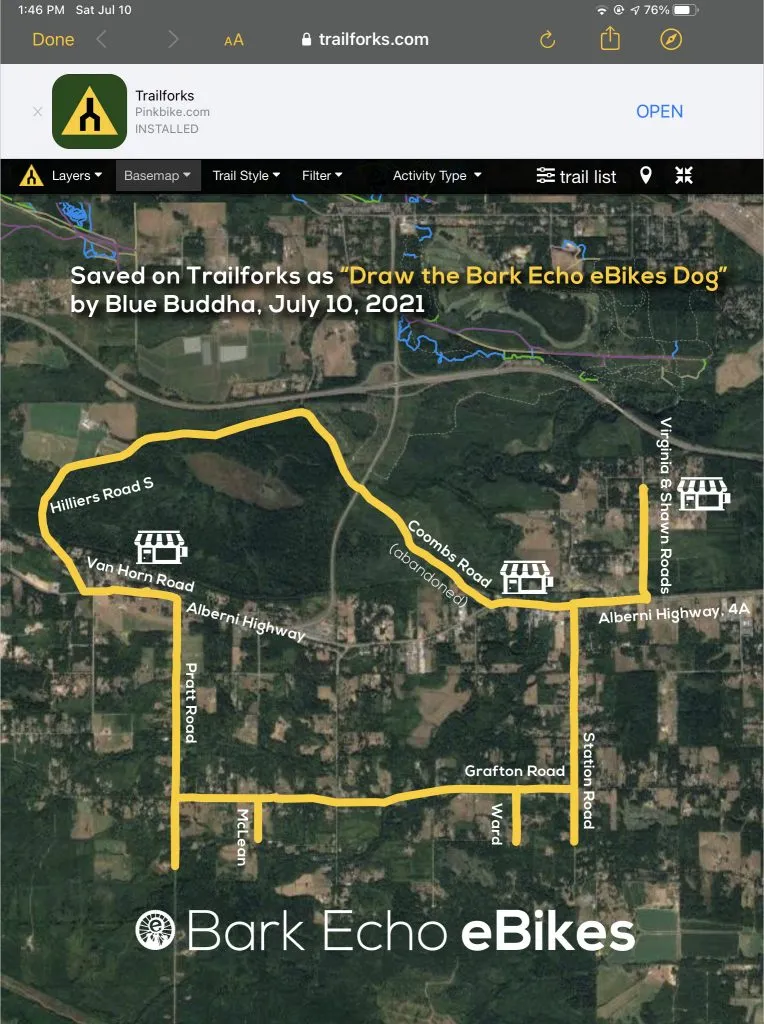Toggle fullscreen map view
The height and width of the screenshot is (1024, 764).
point(684,176)
